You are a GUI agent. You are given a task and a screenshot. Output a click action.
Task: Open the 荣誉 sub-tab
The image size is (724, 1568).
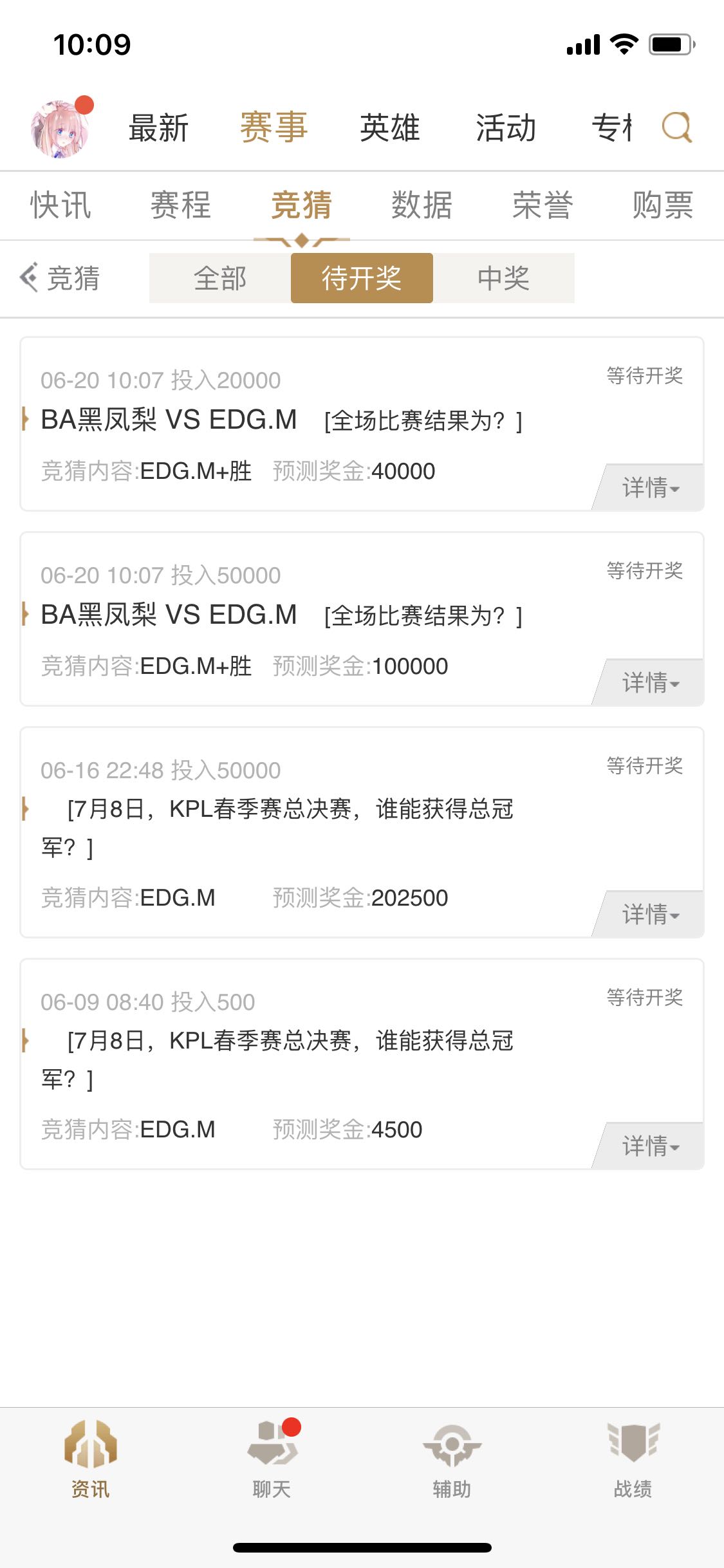tap(543, 205)
